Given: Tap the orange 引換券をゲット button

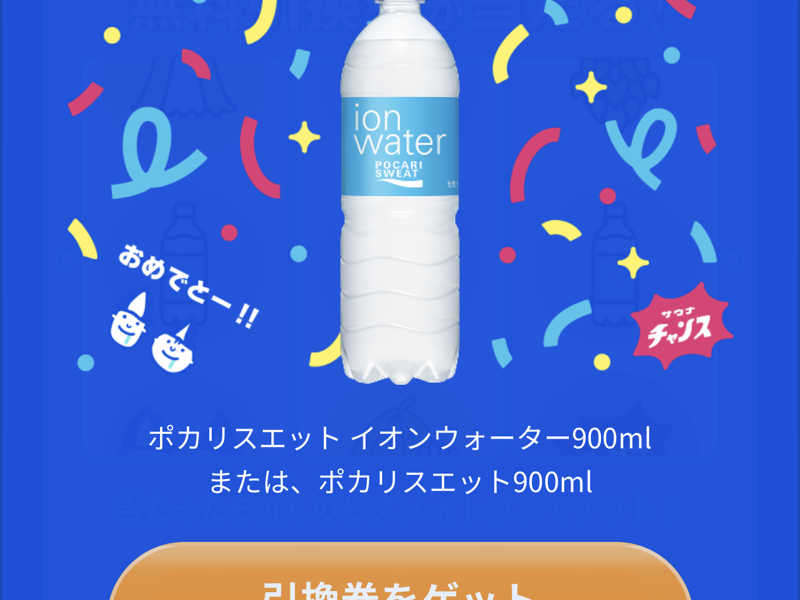Looking at the screenshot, I should pyautogui.click(x=400, y=578).
